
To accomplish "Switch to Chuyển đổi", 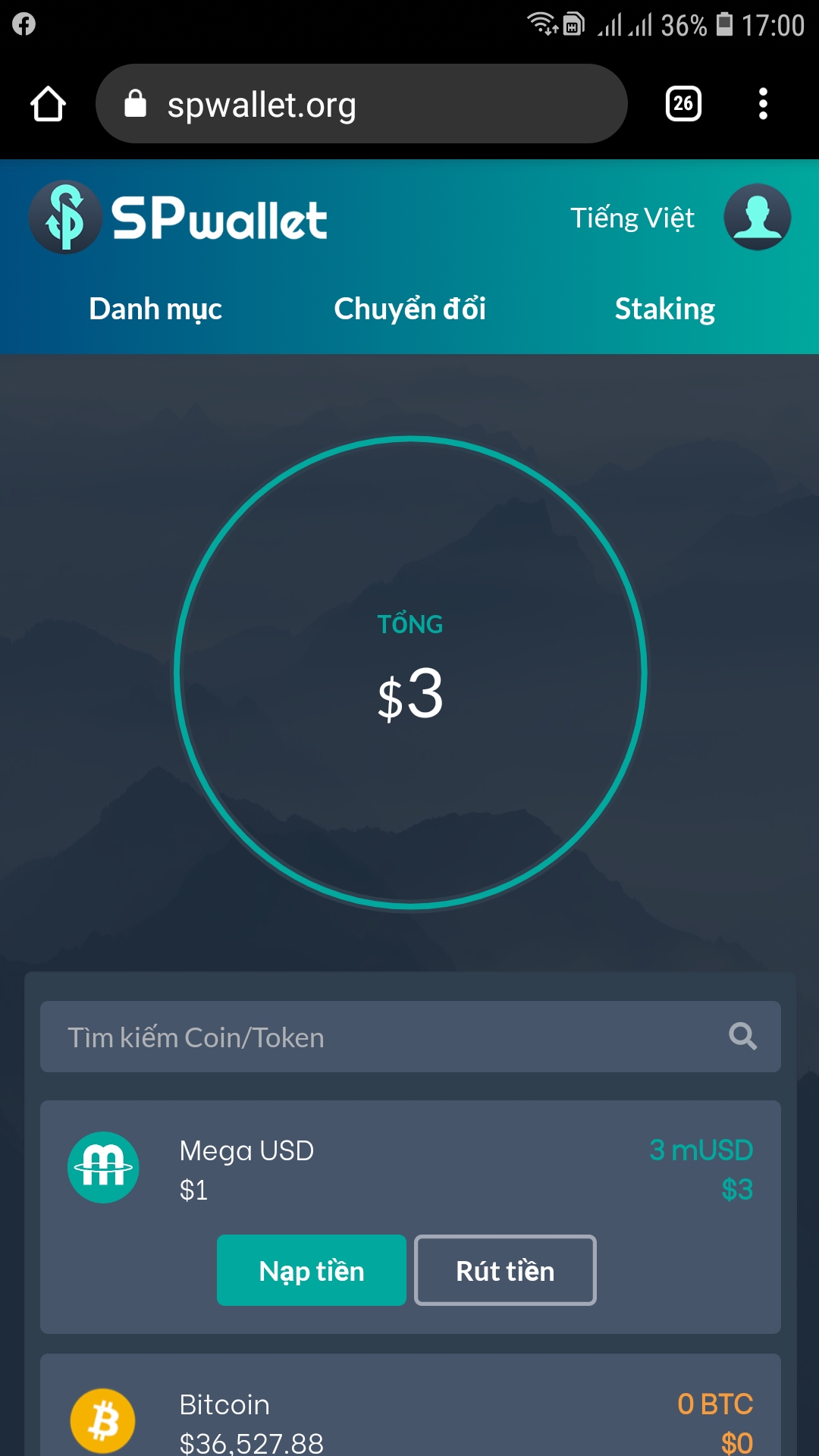I will tap(409, 309).
